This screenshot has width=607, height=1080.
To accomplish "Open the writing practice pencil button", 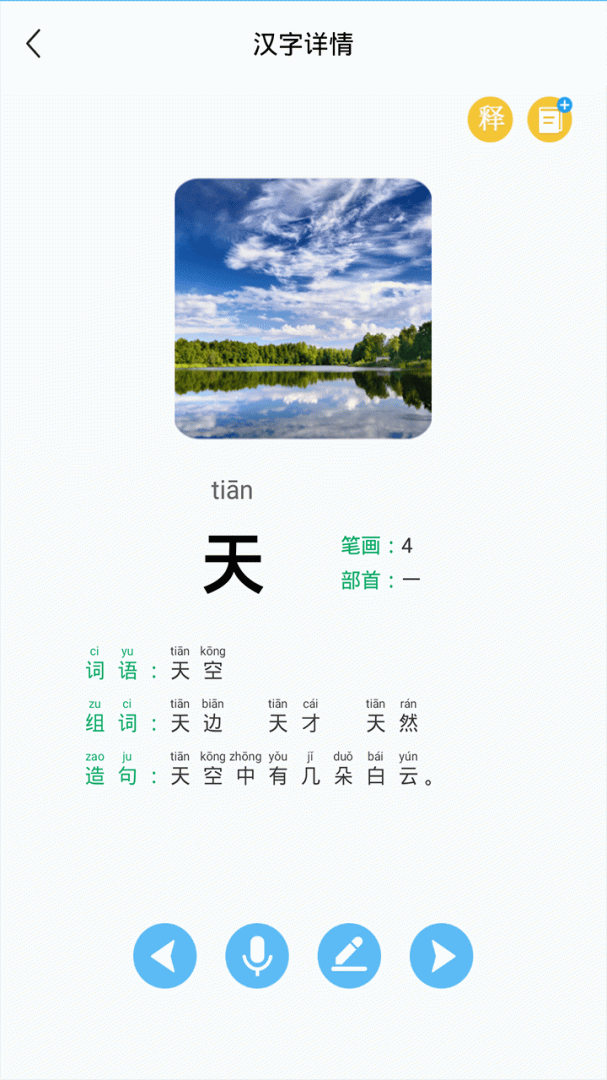I will 349,956.
